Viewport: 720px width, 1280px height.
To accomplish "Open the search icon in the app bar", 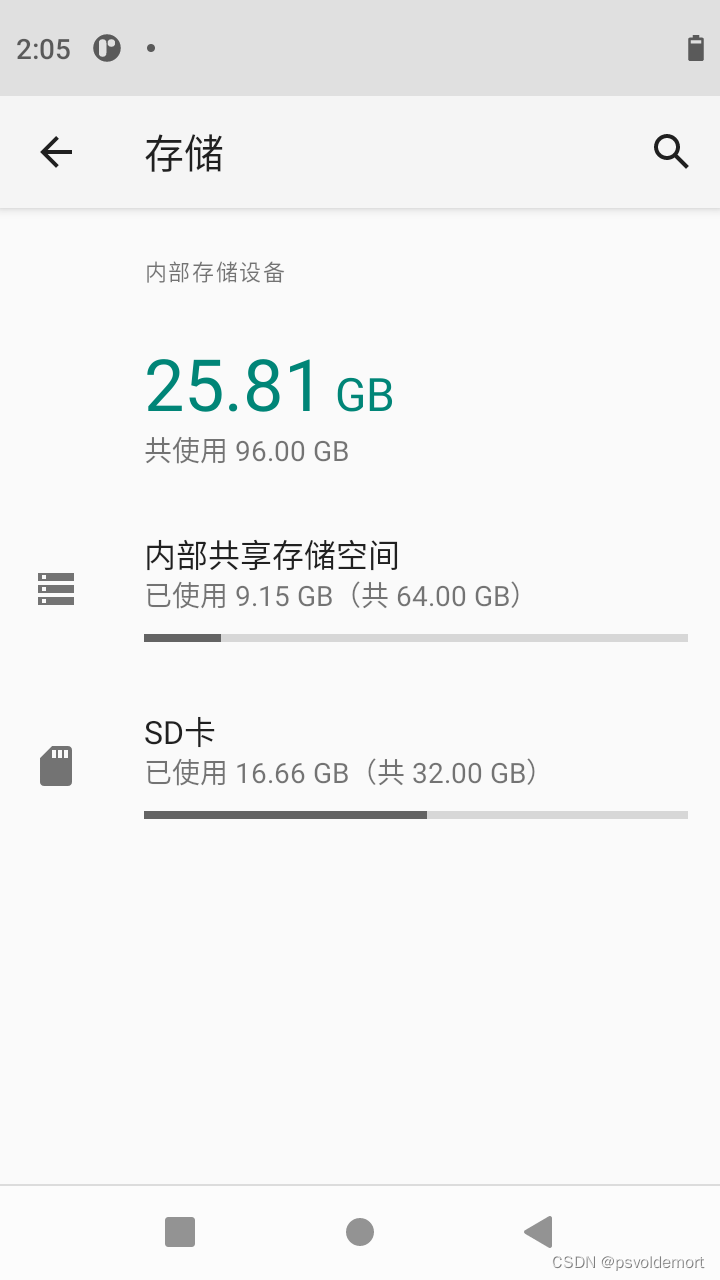I will 671,152.
